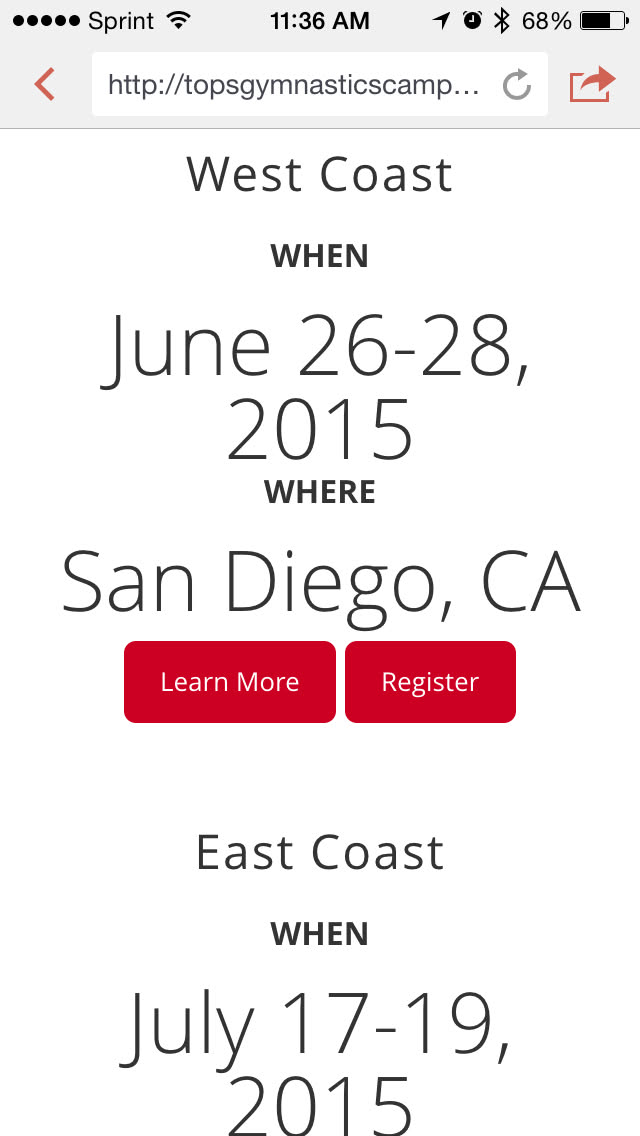Open the share icon
Screen dimensions: 640x1136
591,84
